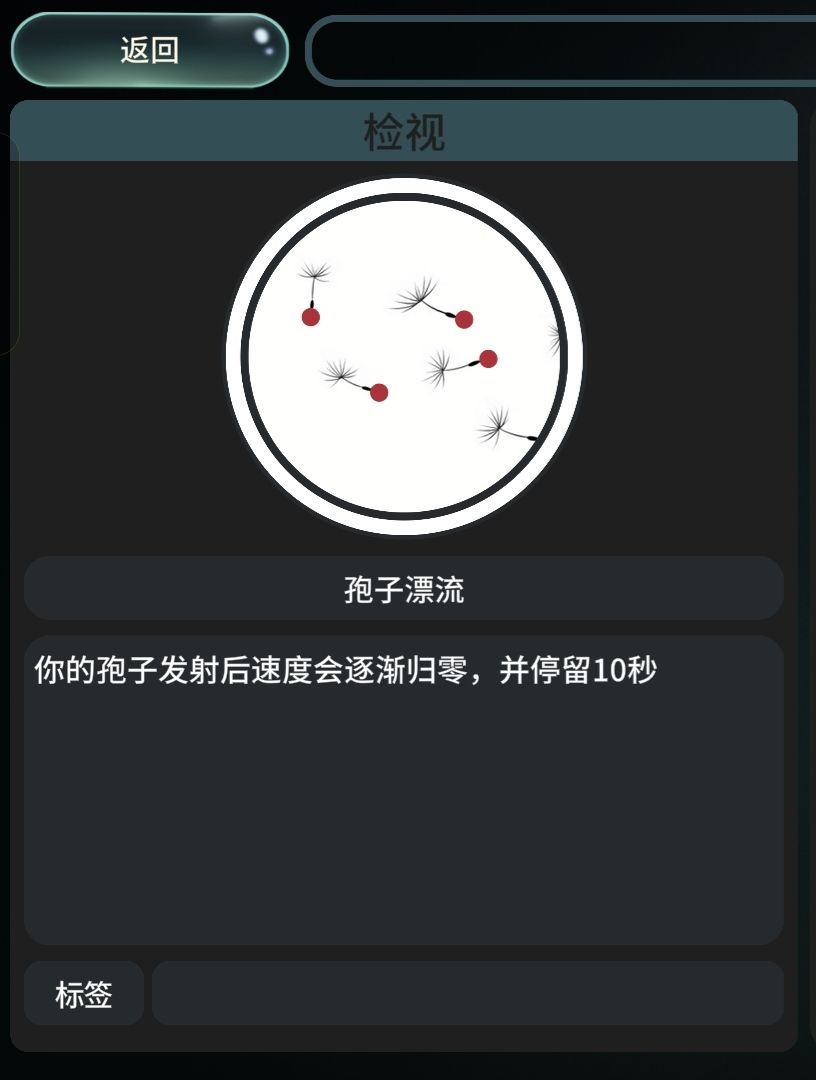816x1080 pixels.
Task: Select the upper-left dandelion seed sprite
Action: coord(316,274)
